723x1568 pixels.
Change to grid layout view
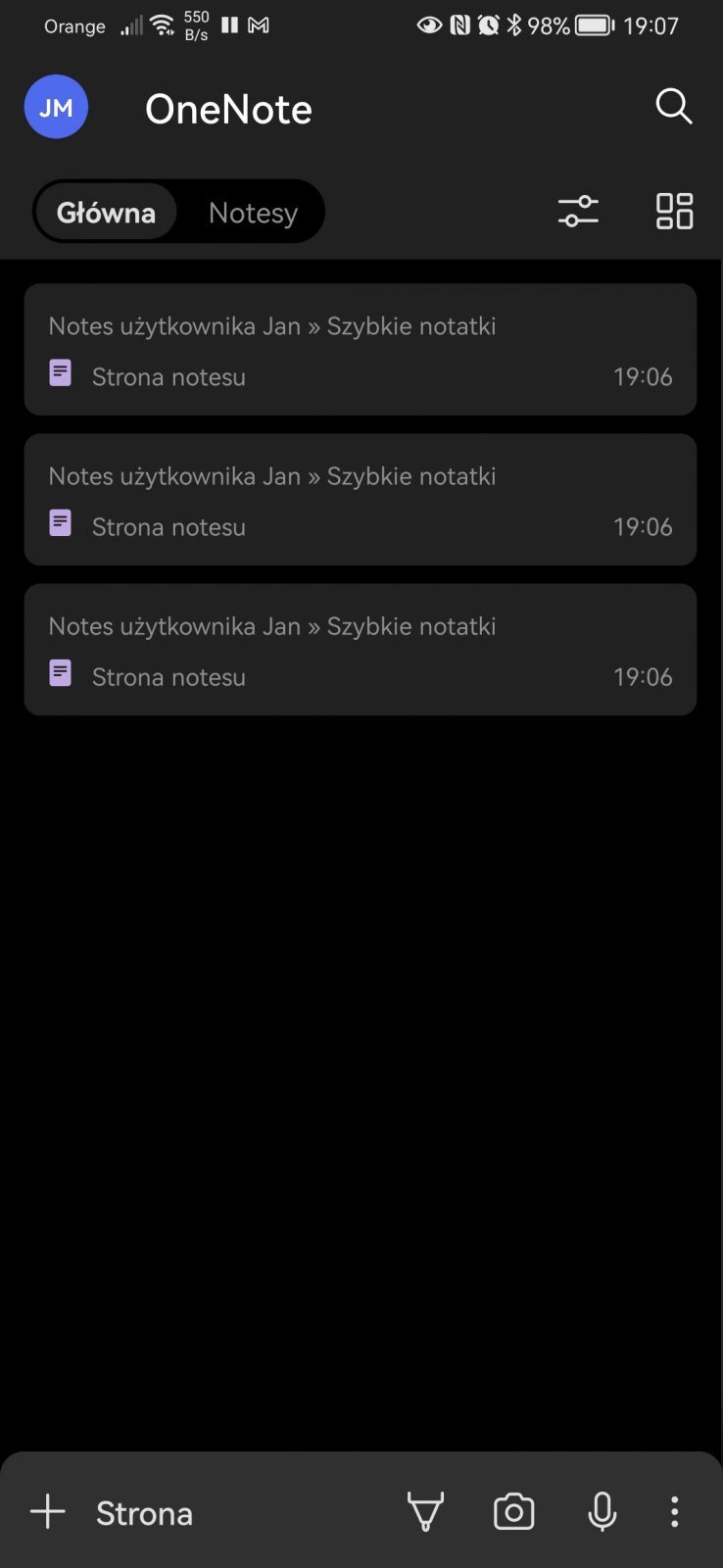tap(674, 211)
